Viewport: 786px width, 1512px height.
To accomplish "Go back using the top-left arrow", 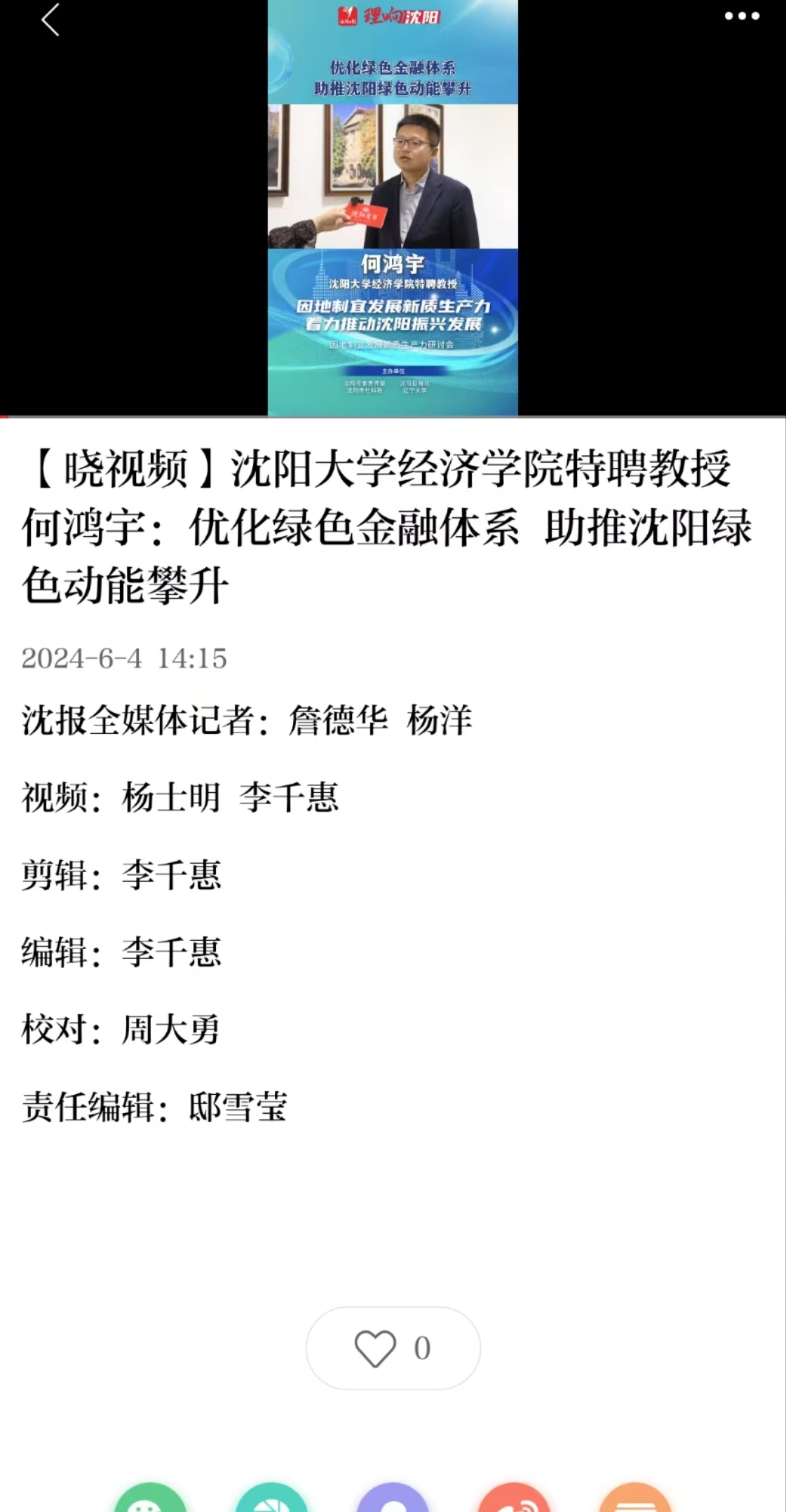I will pos(50,20).
